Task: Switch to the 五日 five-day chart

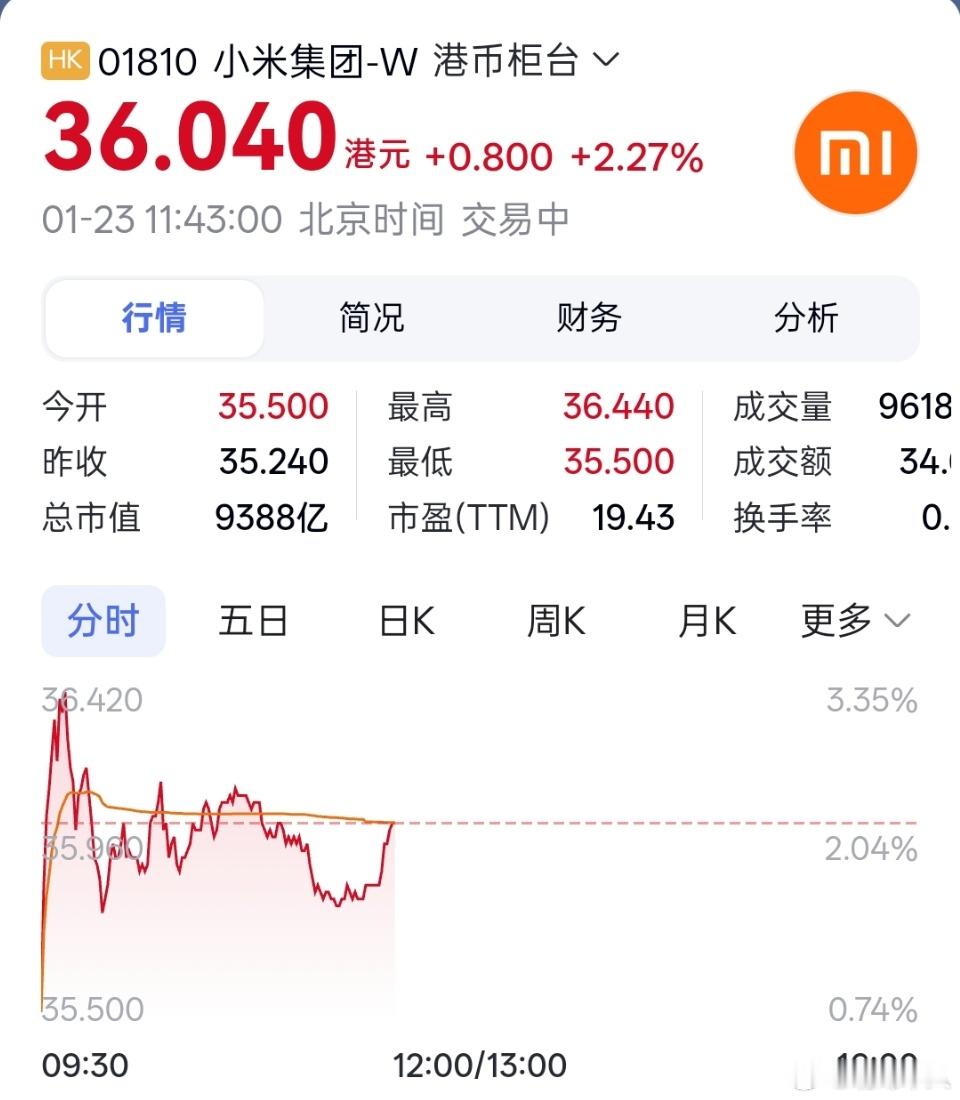Action: (x=253, y=620)
